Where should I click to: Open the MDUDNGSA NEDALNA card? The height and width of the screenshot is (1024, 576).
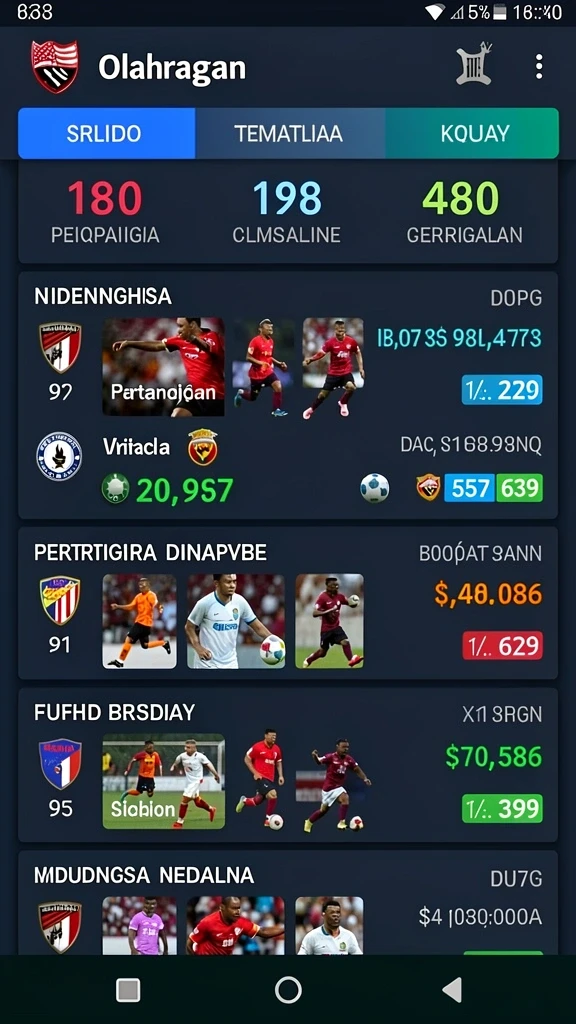click(x=288, y=903)
